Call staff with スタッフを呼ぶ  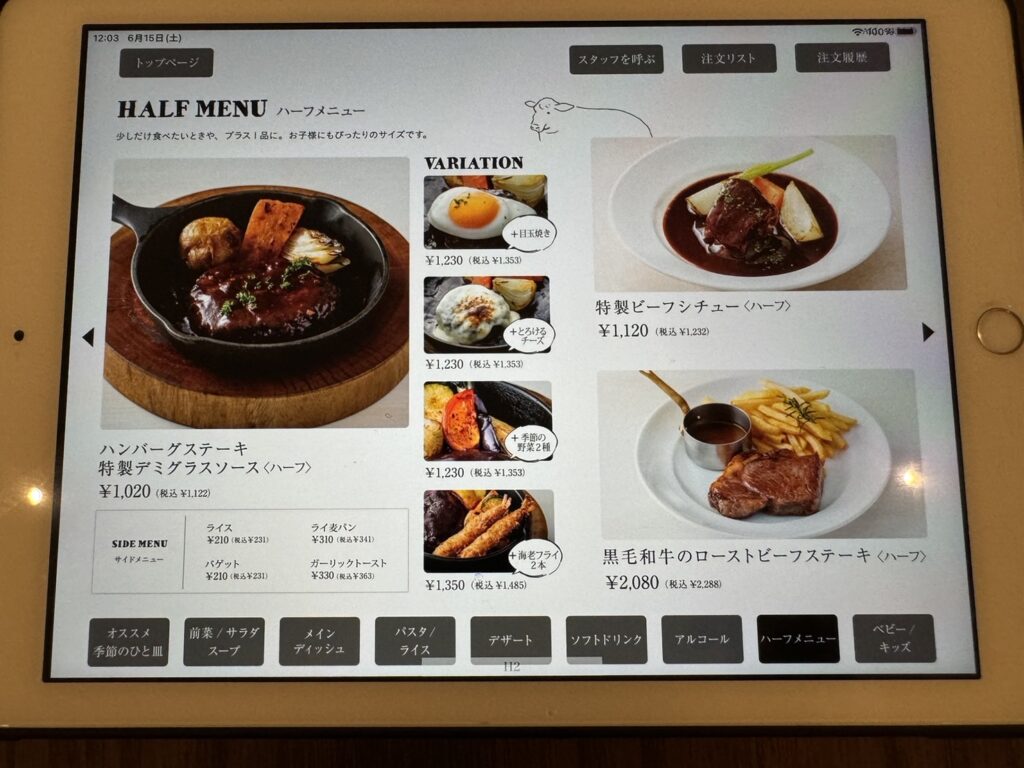point(617,59)
